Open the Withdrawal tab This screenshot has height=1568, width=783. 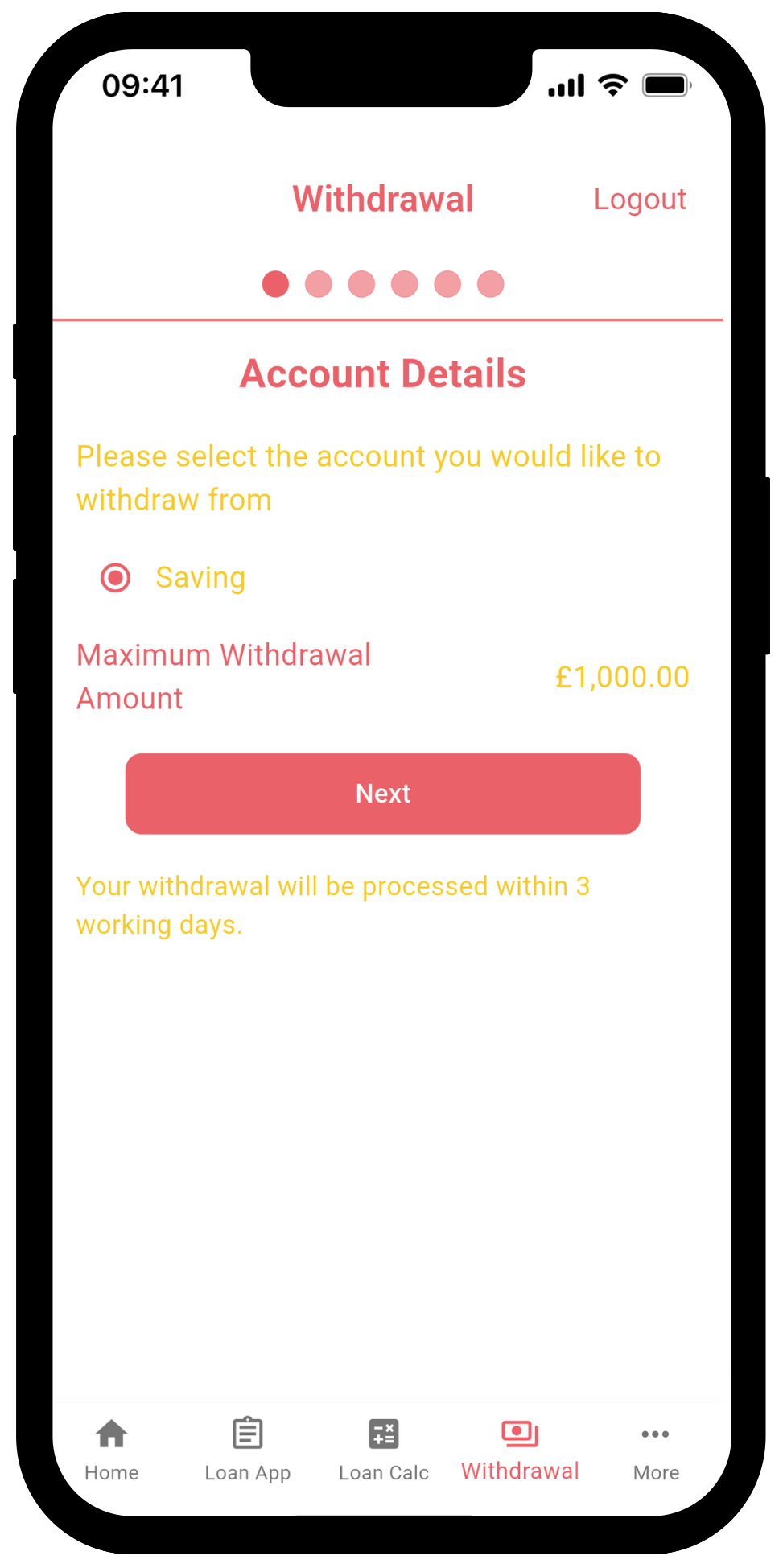tap(520, 1450)
